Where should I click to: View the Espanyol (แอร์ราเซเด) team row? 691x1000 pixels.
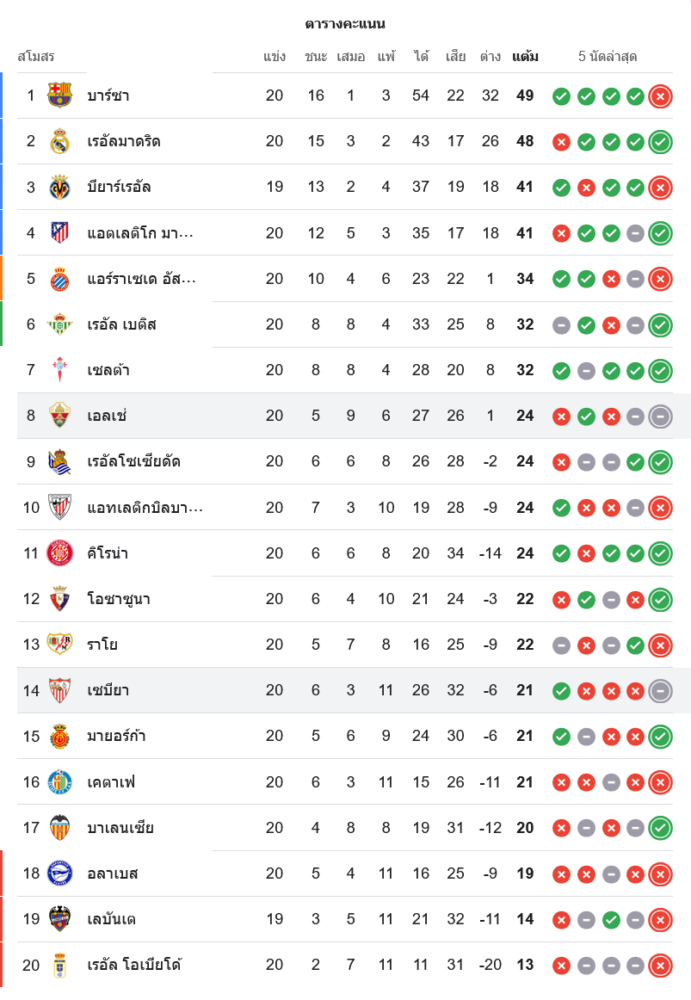141,279
